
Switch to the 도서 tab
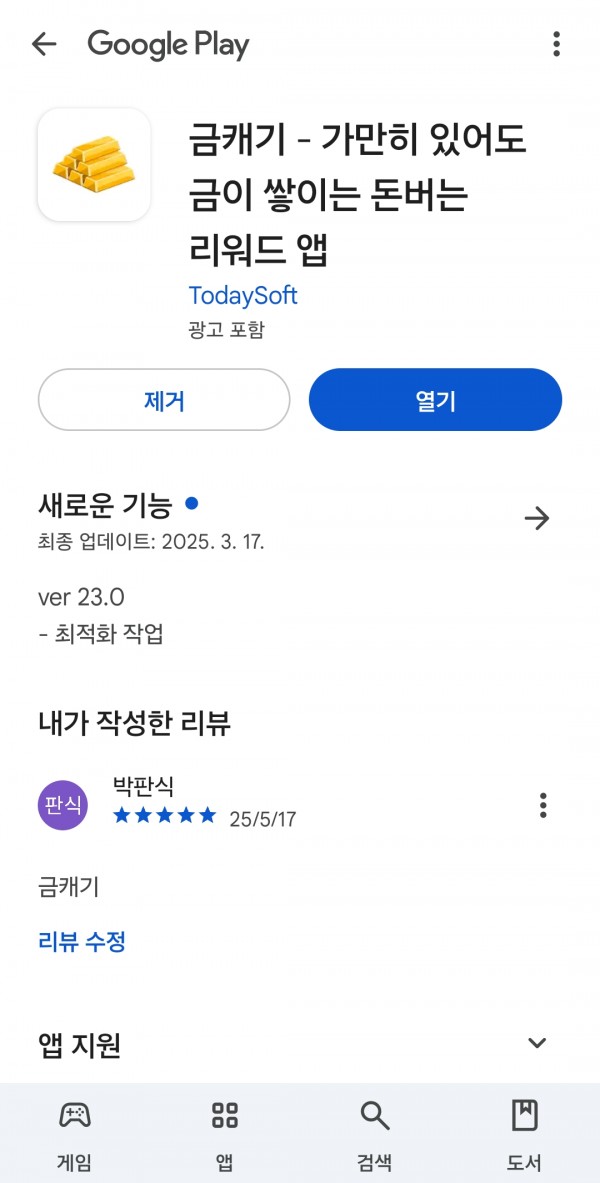click(x=525, y=1134)
